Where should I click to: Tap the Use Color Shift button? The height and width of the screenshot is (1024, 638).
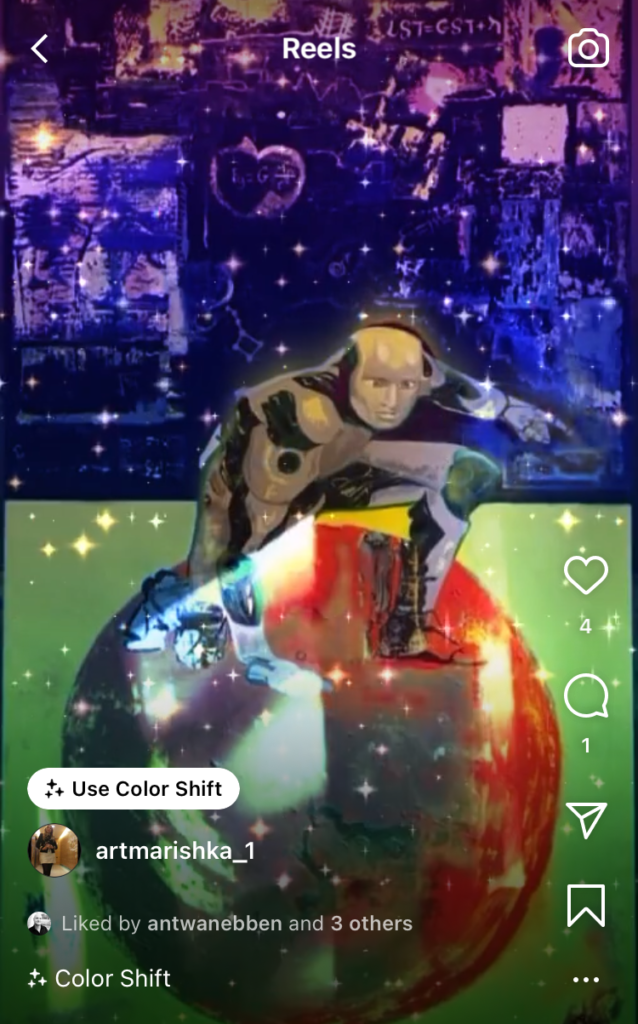tap(133, 789)
